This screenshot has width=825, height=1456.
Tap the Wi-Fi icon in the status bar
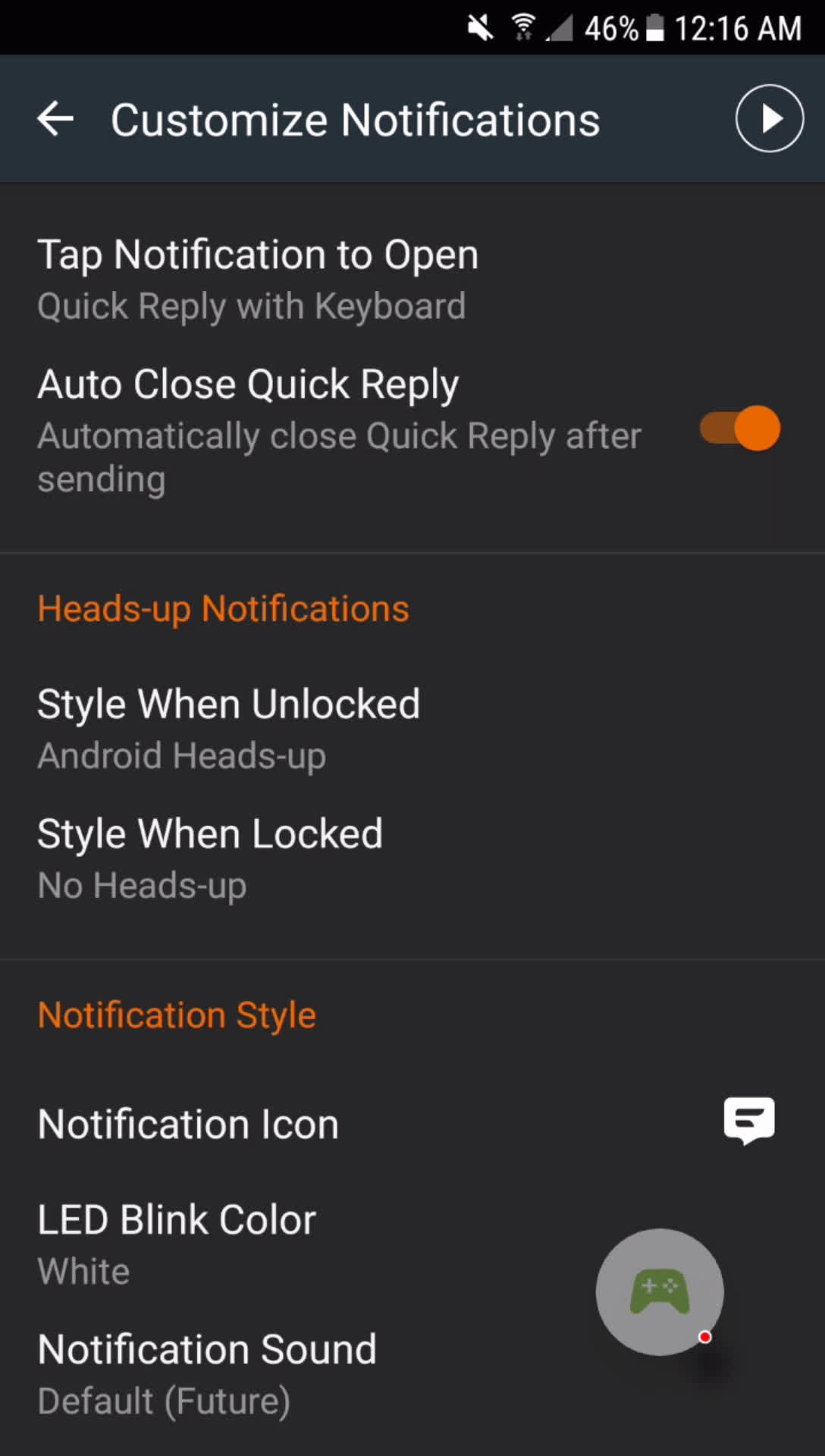click(x=523, y=27)
